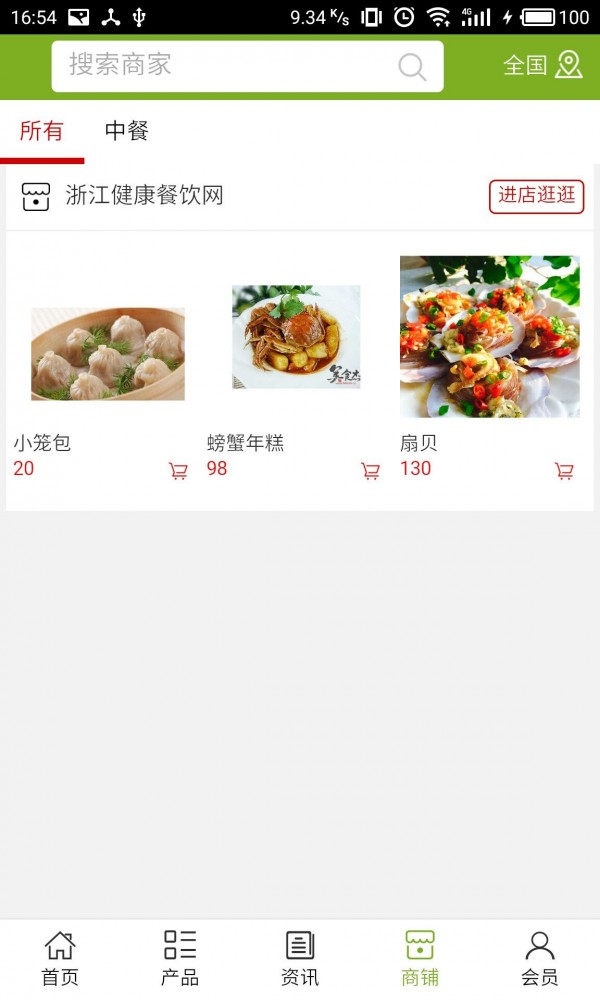
Task: Tap the 搜索商家 search field
Action: pos(225,66)
